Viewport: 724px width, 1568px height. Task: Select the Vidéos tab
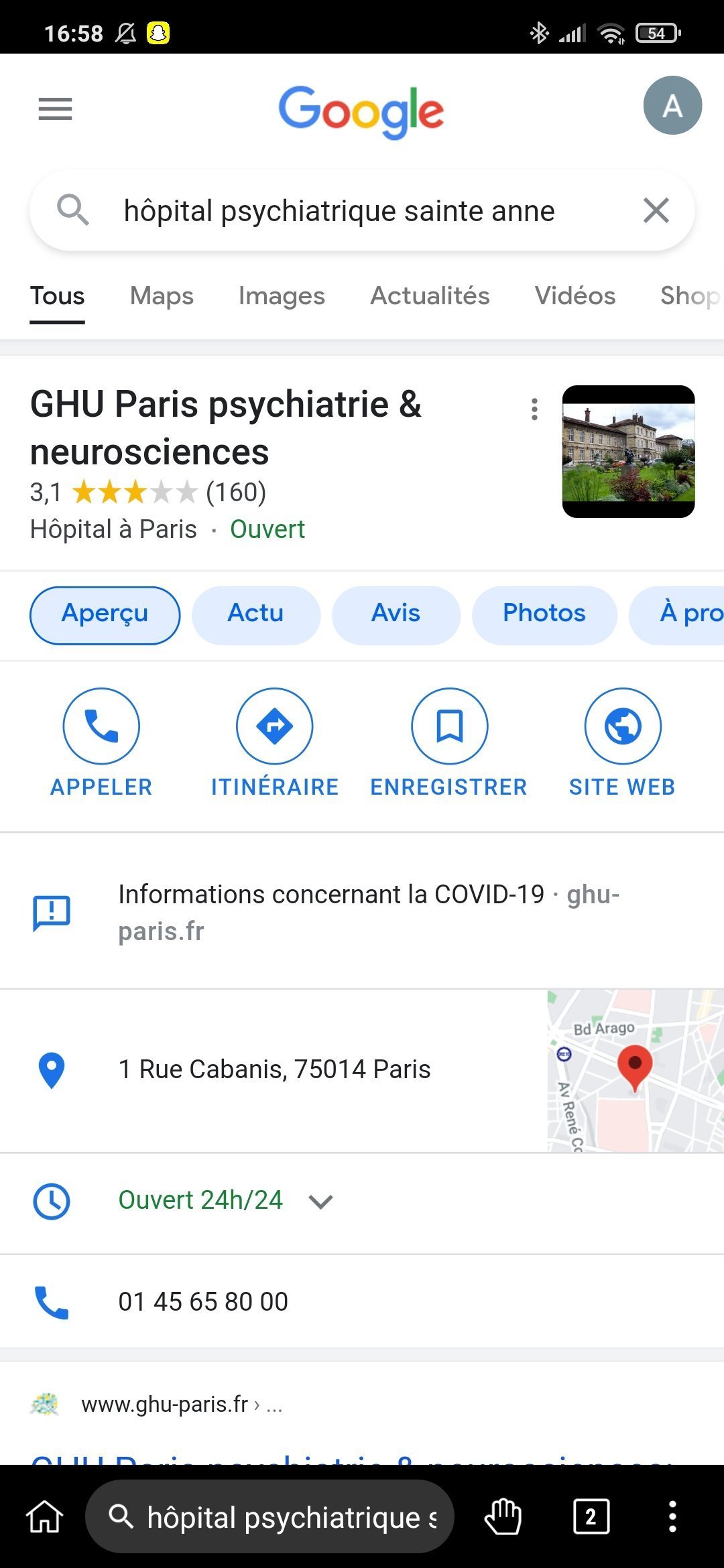point(575,296)
